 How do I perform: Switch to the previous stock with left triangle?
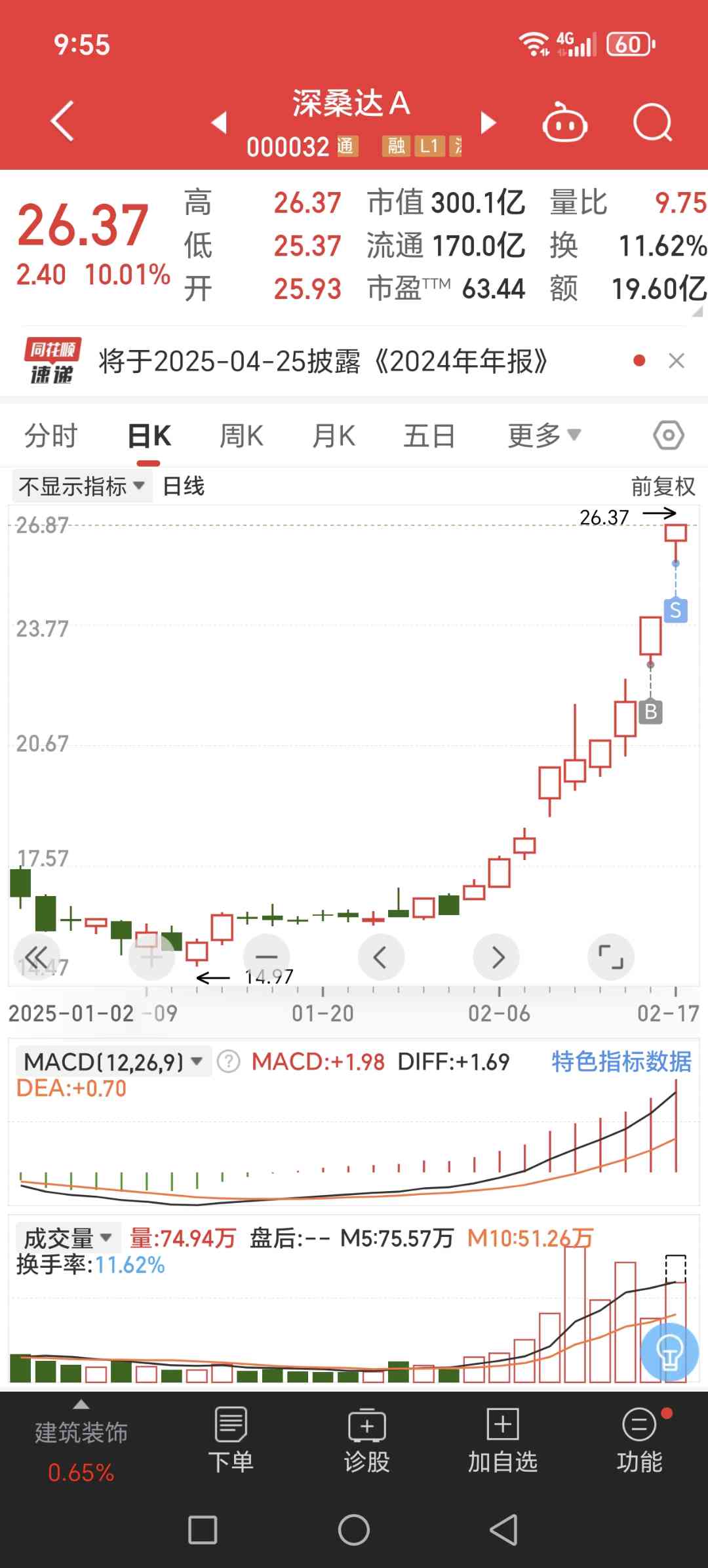point(219,122)
